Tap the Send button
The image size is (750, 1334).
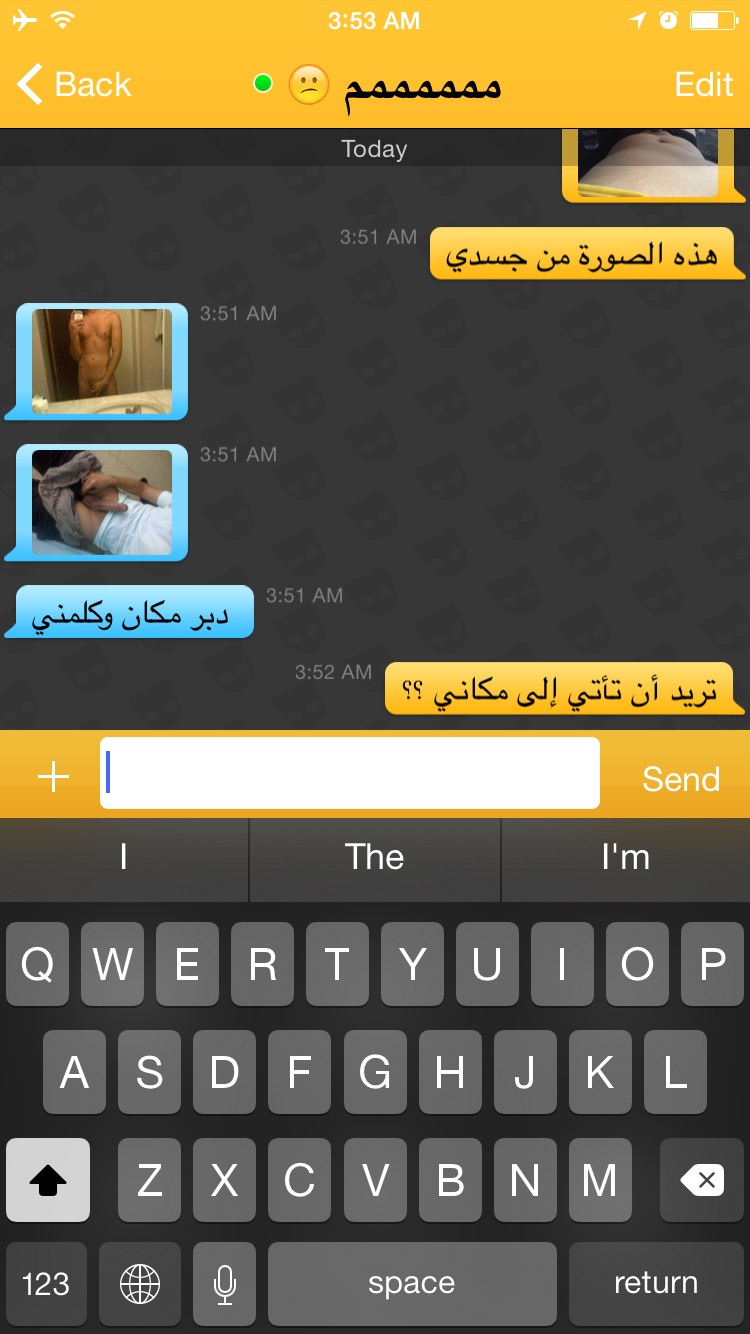point(680,779)
